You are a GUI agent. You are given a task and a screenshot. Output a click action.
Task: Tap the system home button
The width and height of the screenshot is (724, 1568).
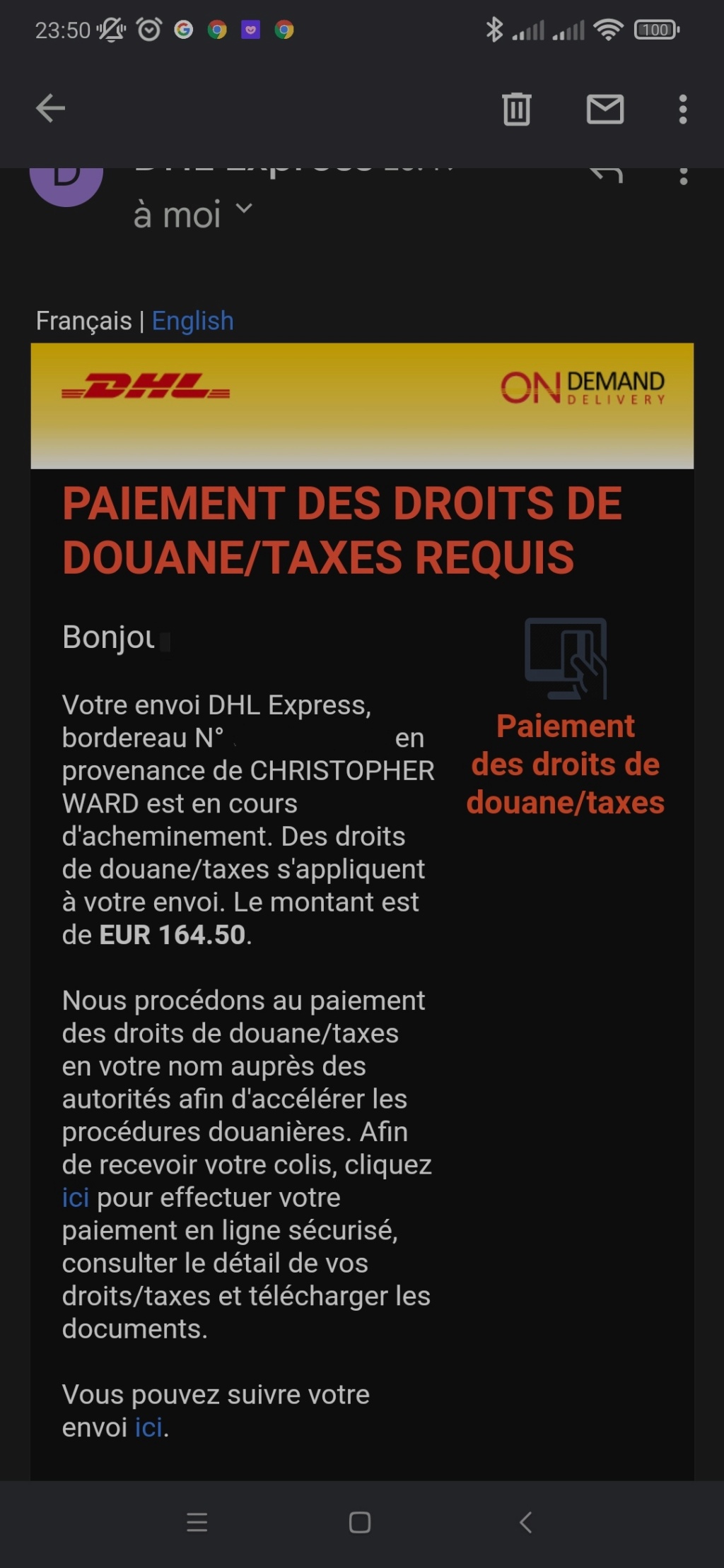360,1522
